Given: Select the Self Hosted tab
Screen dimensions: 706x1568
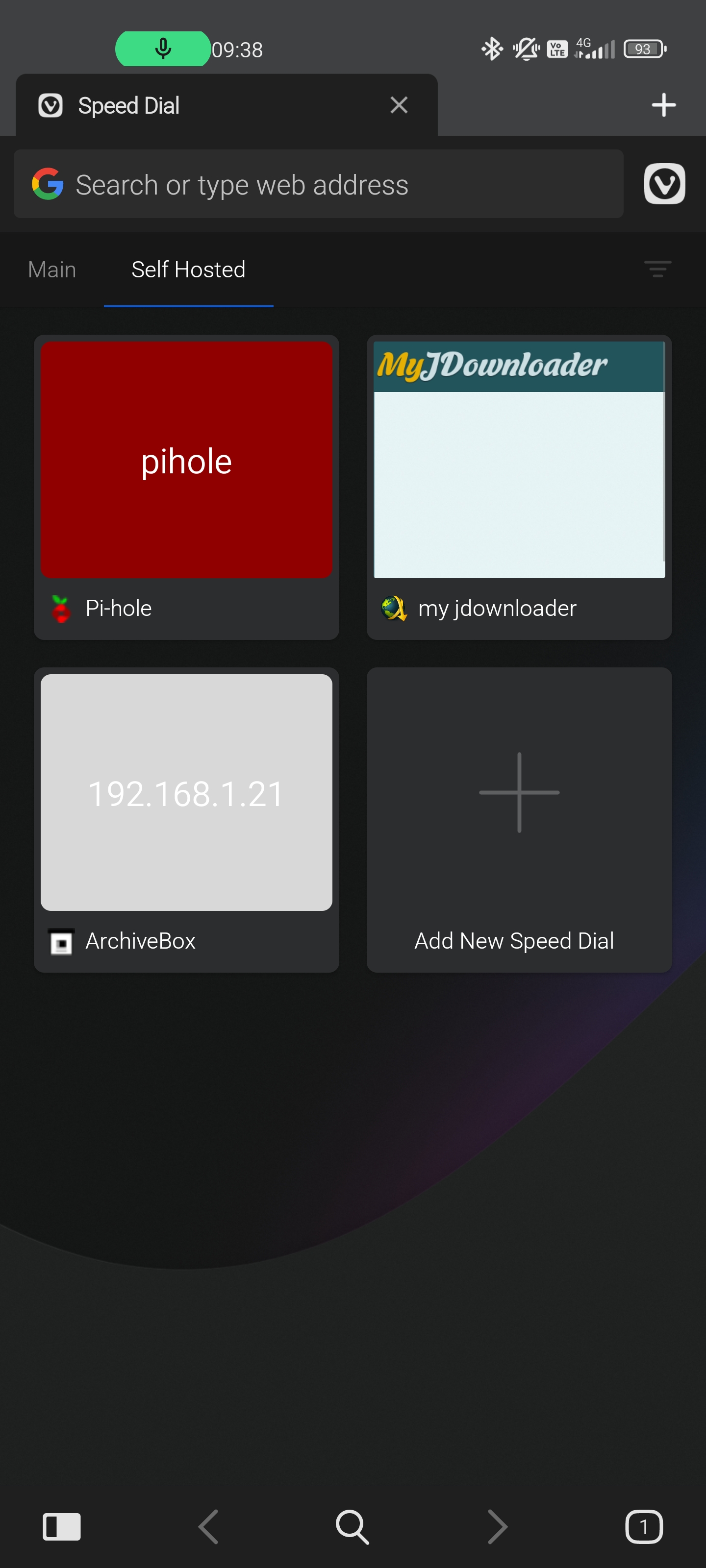Looking at the screenshot, I should [188, 269].
